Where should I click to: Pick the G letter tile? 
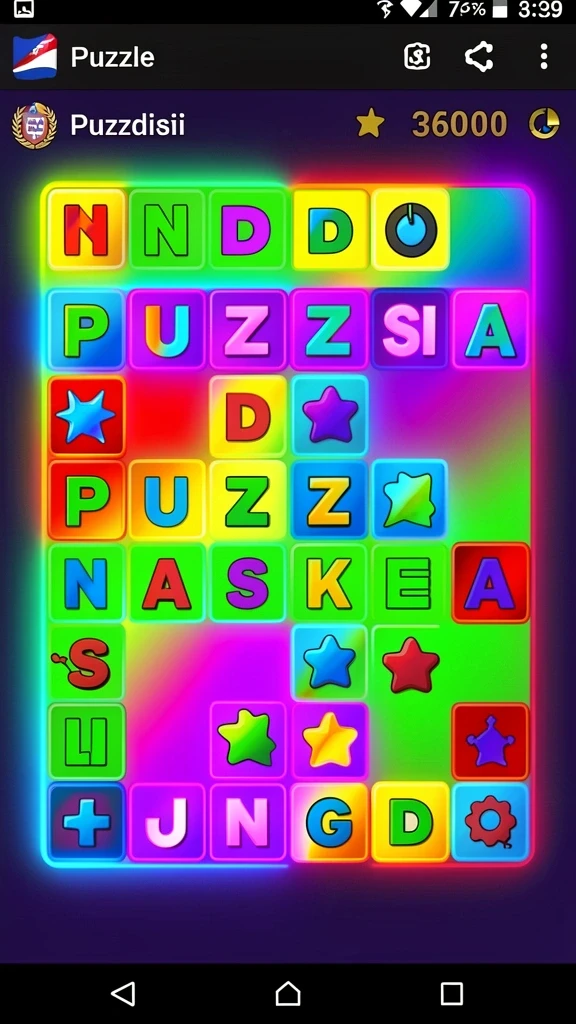(x=330, y=822)
